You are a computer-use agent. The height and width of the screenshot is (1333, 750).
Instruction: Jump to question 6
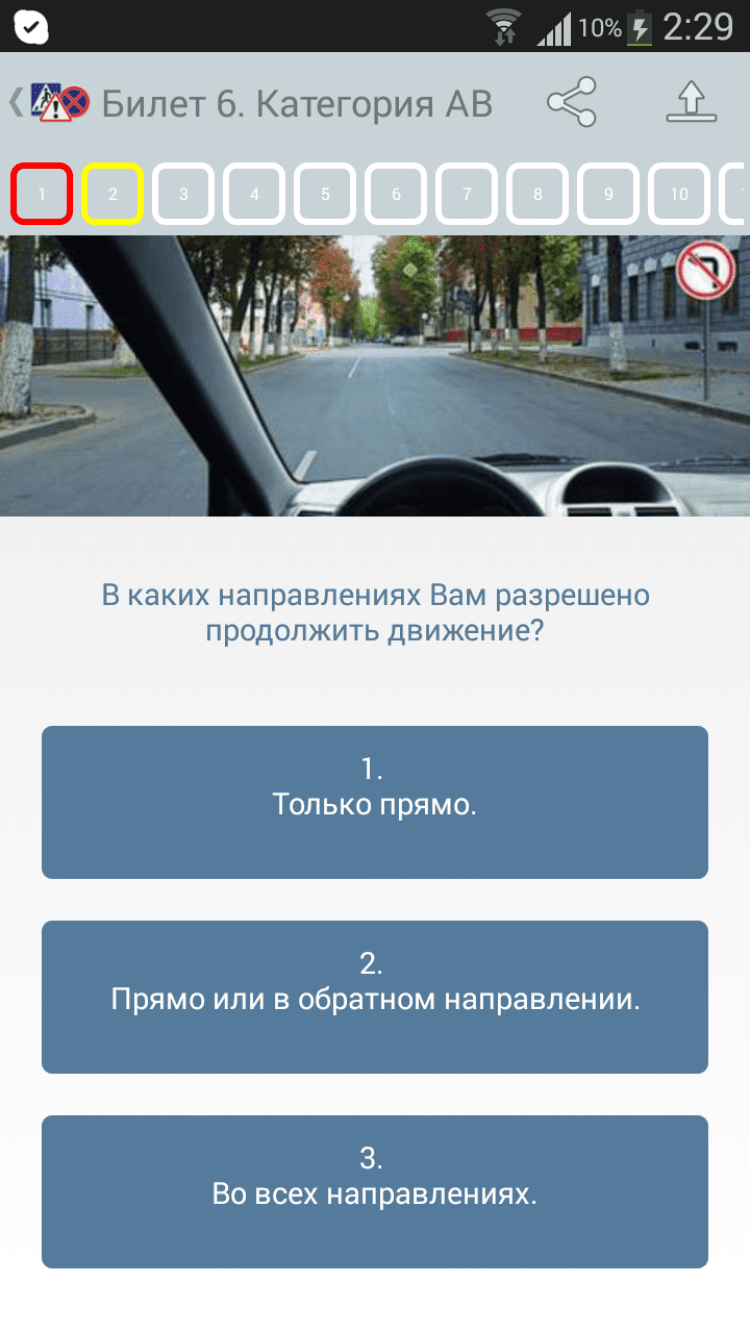point(396,194)
